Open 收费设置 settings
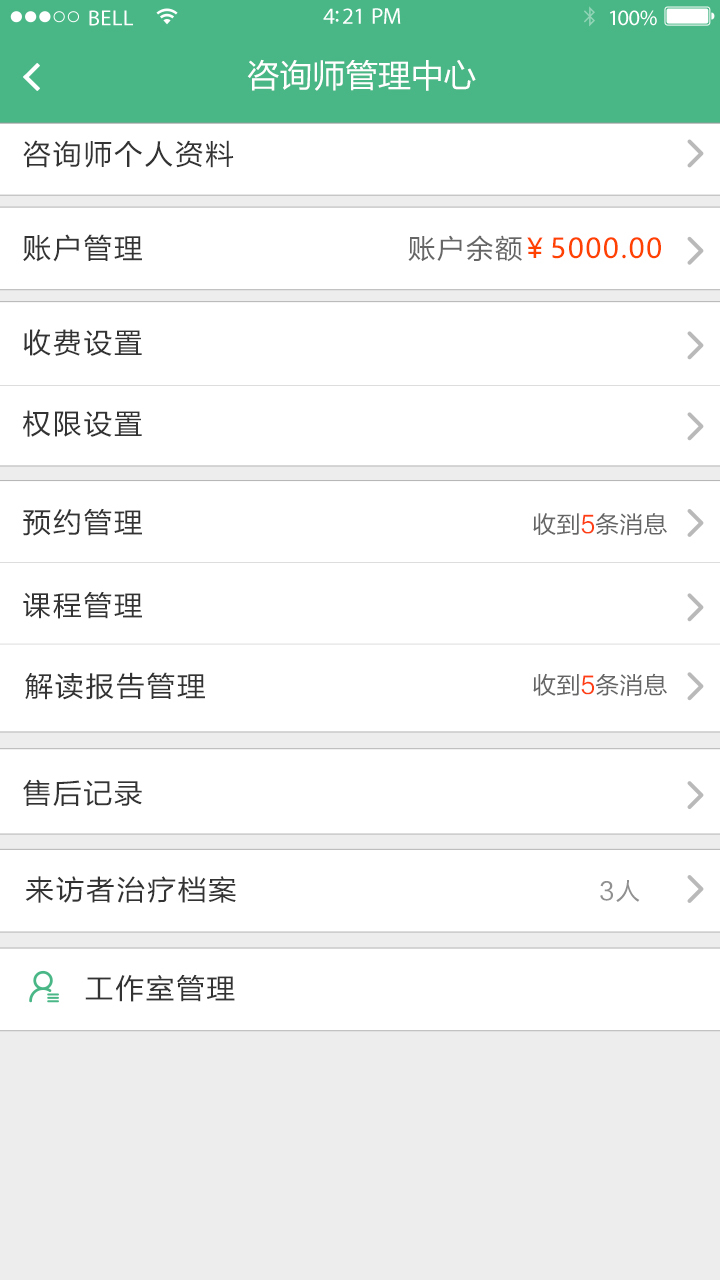This screenshot has width=720, height=1280. coord(360,344)
